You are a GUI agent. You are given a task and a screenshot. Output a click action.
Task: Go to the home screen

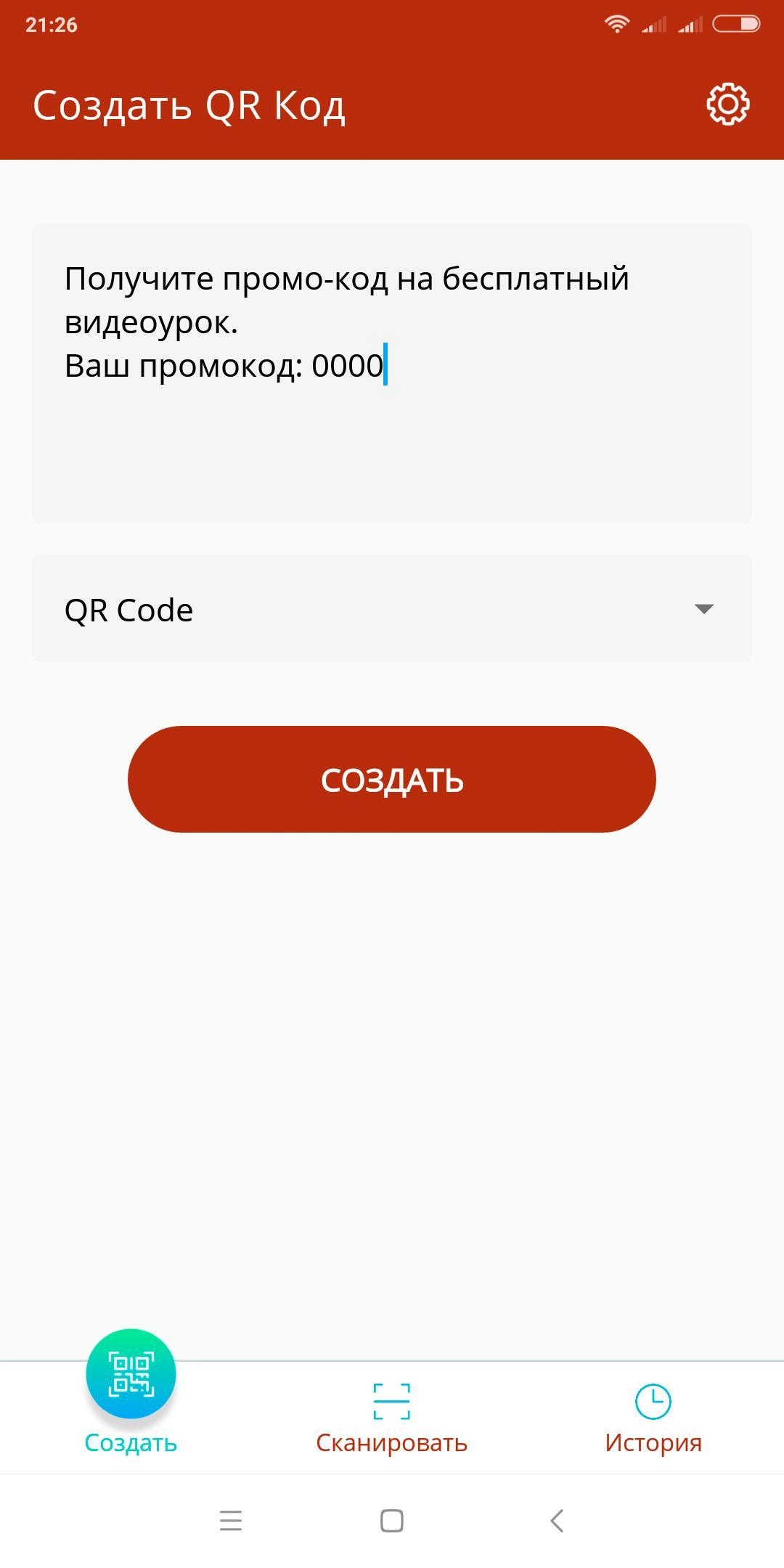coord(392,1520)
